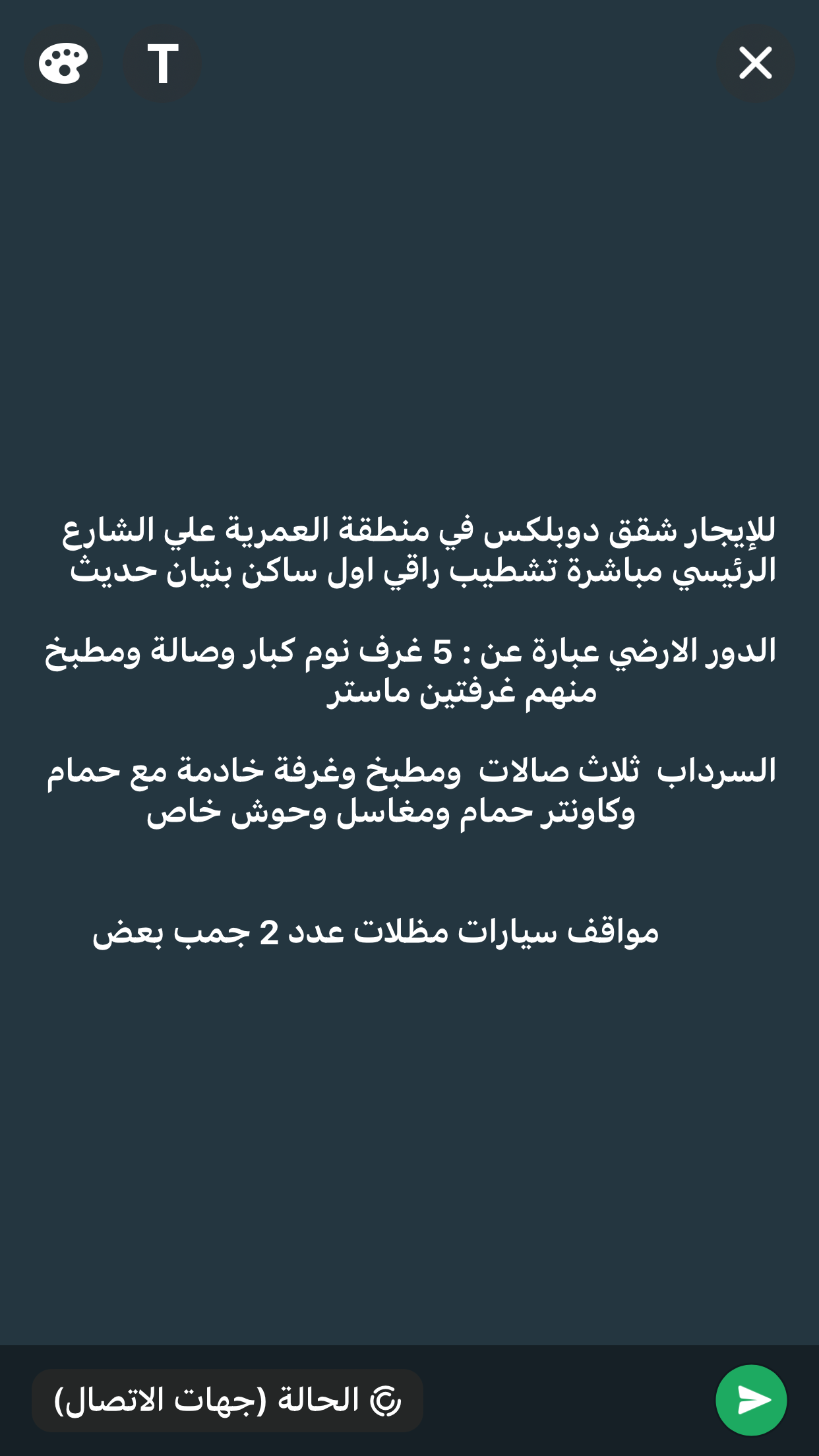Viewport: 819px width, 1456px height.
Task: Send the status update
Action: click(751, 1400)
